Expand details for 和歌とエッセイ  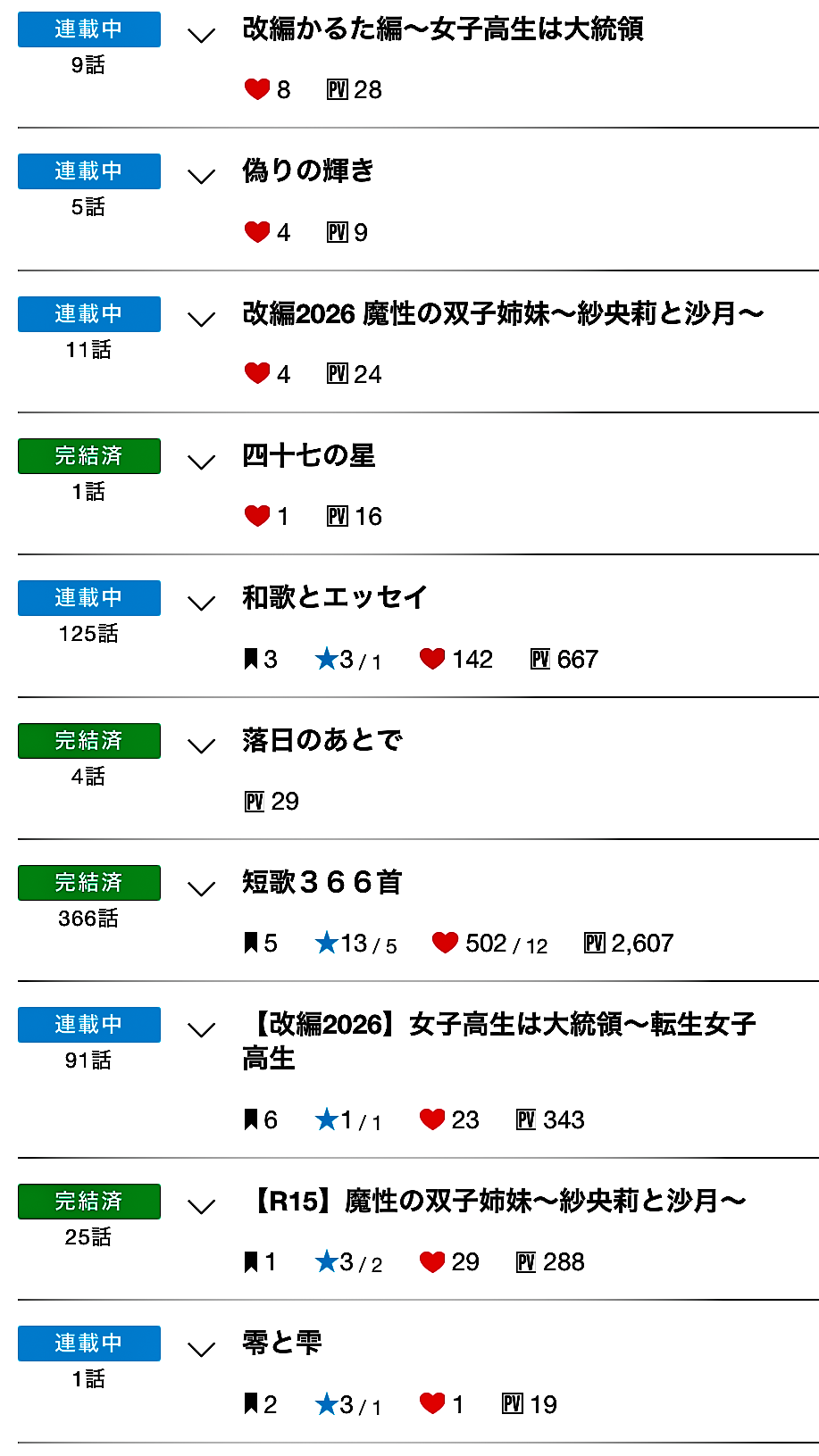point(202,603)
